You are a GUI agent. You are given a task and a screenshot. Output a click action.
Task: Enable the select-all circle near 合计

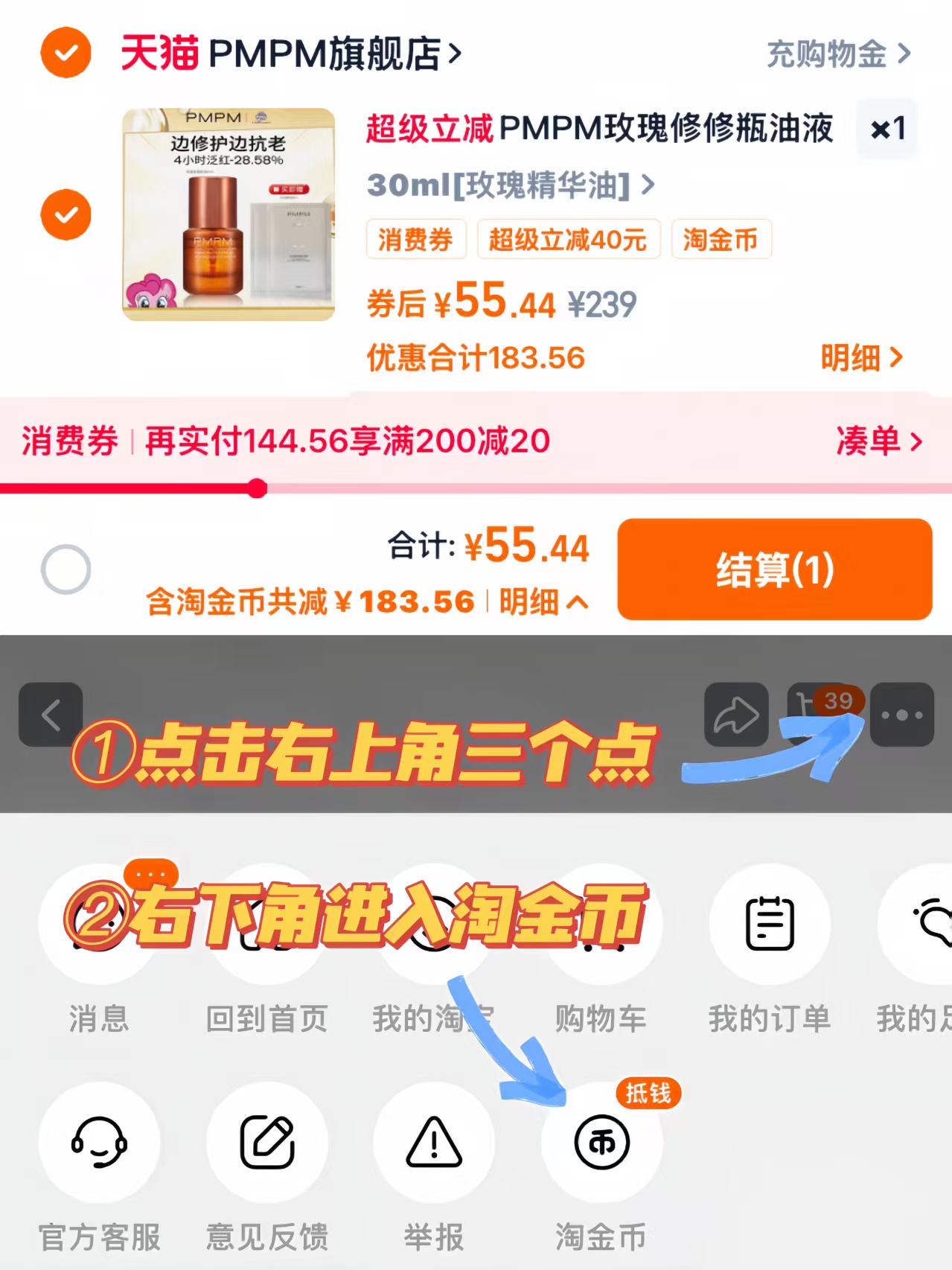tap(66, 567)
